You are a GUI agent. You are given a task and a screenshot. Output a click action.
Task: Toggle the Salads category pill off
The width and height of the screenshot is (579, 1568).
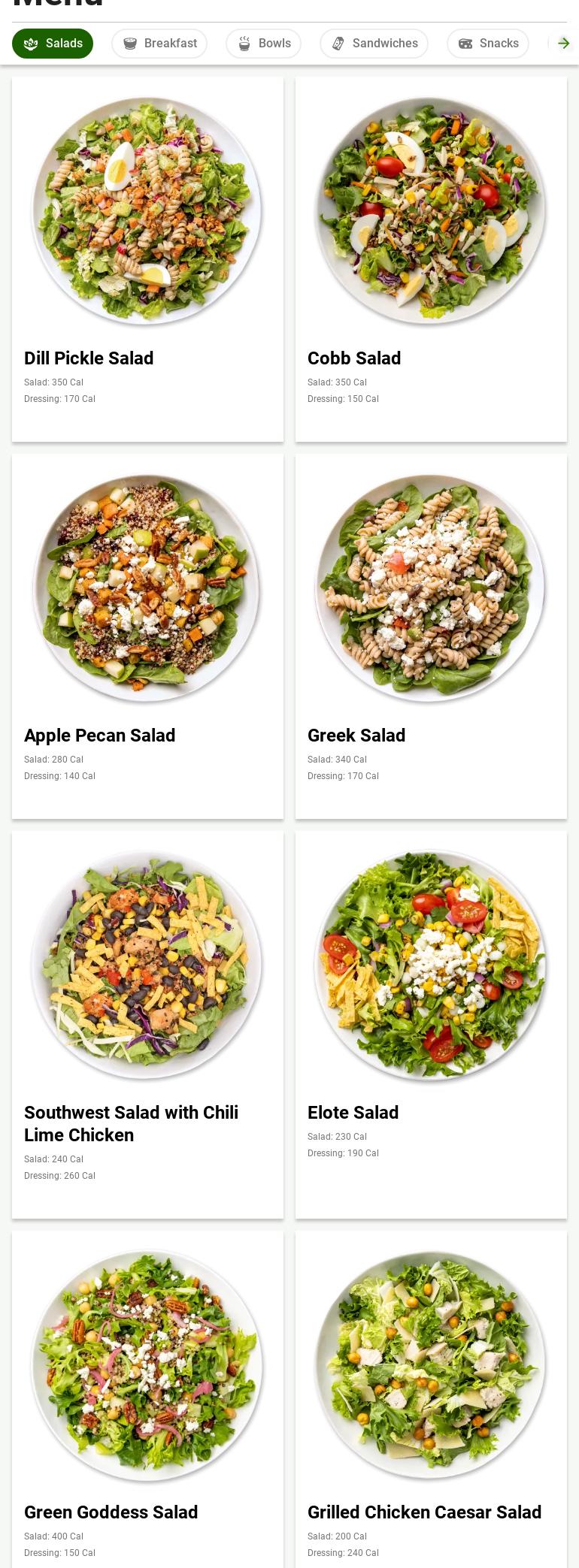click(x=53, y=44)
